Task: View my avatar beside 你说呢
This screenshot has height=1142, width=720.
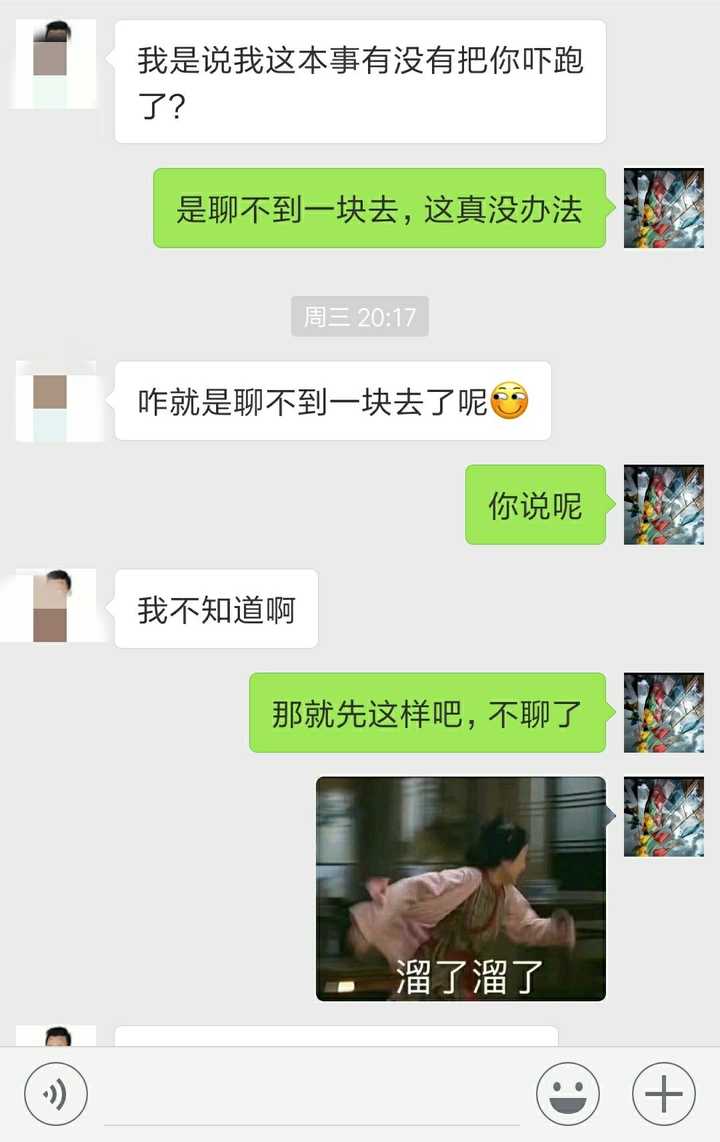Action: click(x=663, y=505)
